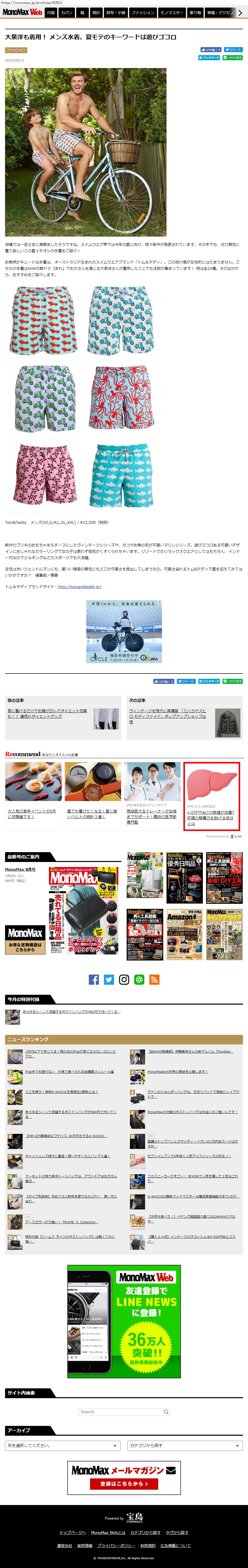Open the tomandteddy.jp brand site link
This screenshot has width=248, height=1568.
79,587
